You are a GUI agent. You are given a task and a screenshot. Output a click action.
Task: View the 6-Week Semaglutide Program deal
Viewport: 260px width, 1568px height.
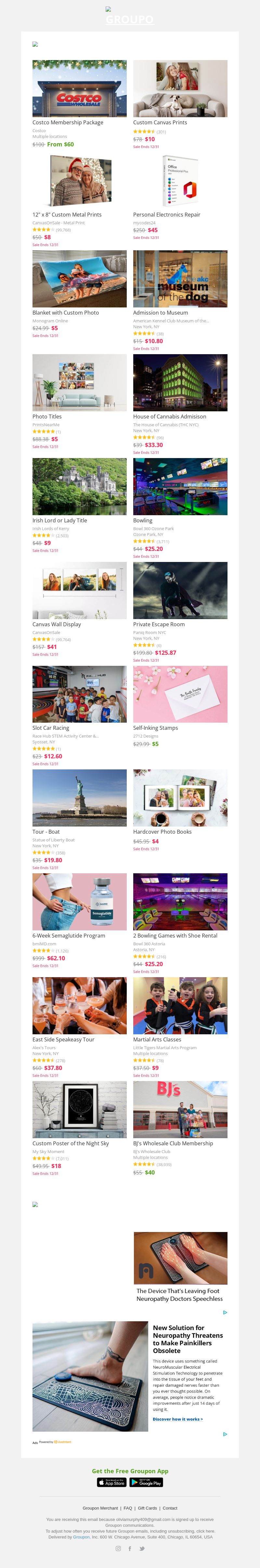point(79,902)
